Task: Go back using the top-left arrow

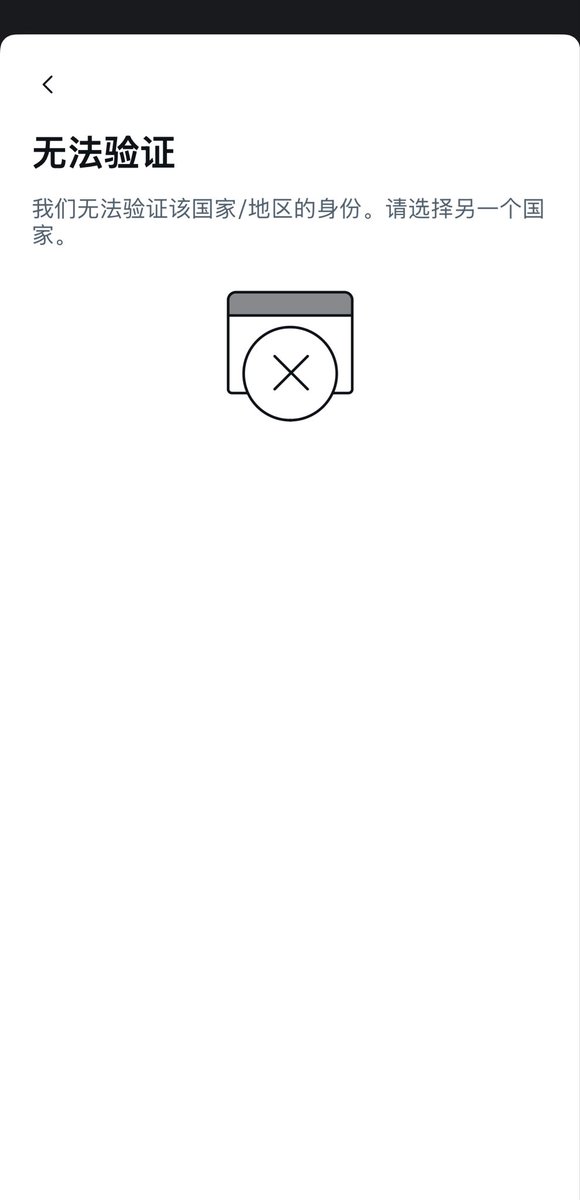Action: [x=47, y=85]
